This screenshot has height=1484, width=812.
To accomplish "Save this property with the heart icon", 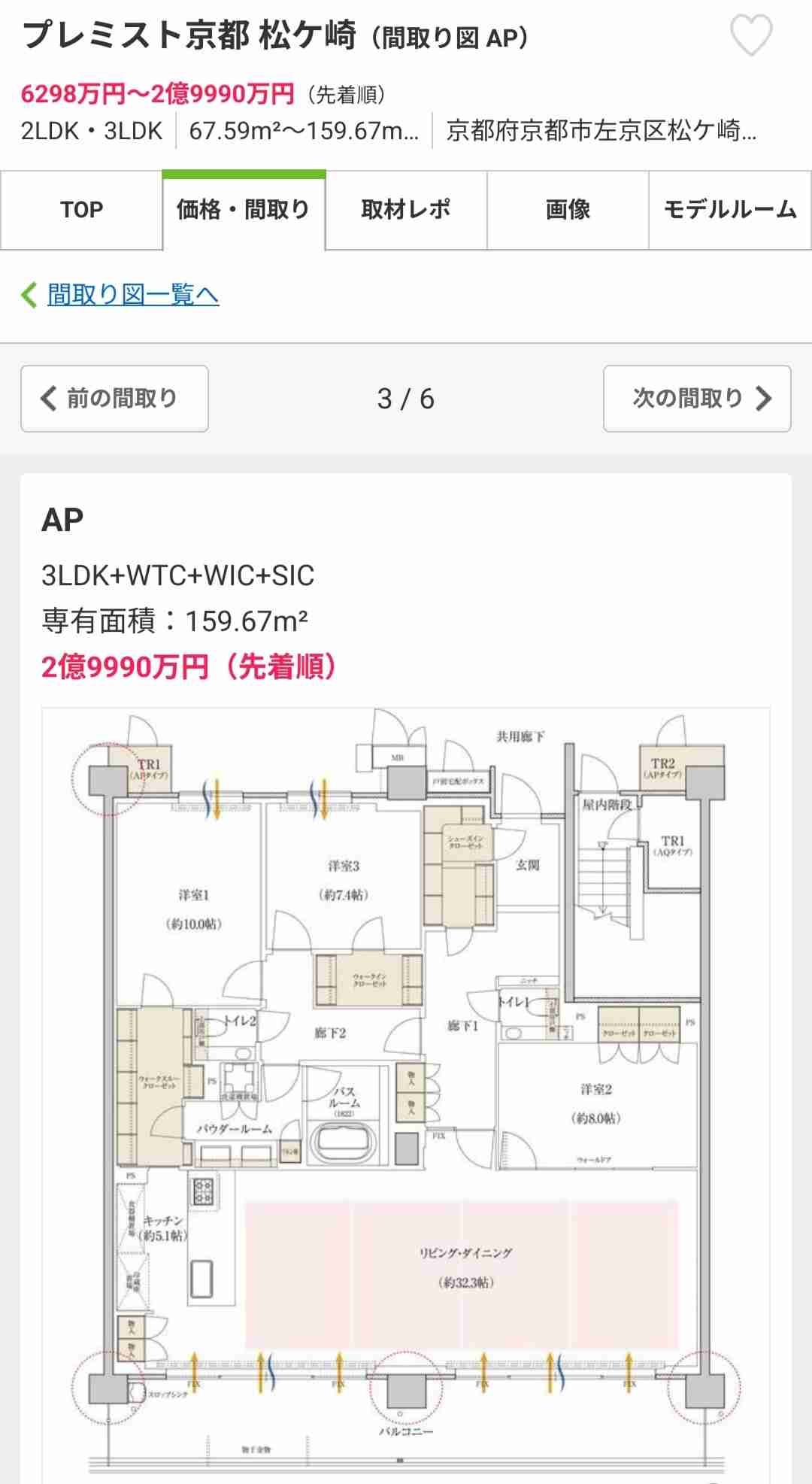I will coord(751,35).
